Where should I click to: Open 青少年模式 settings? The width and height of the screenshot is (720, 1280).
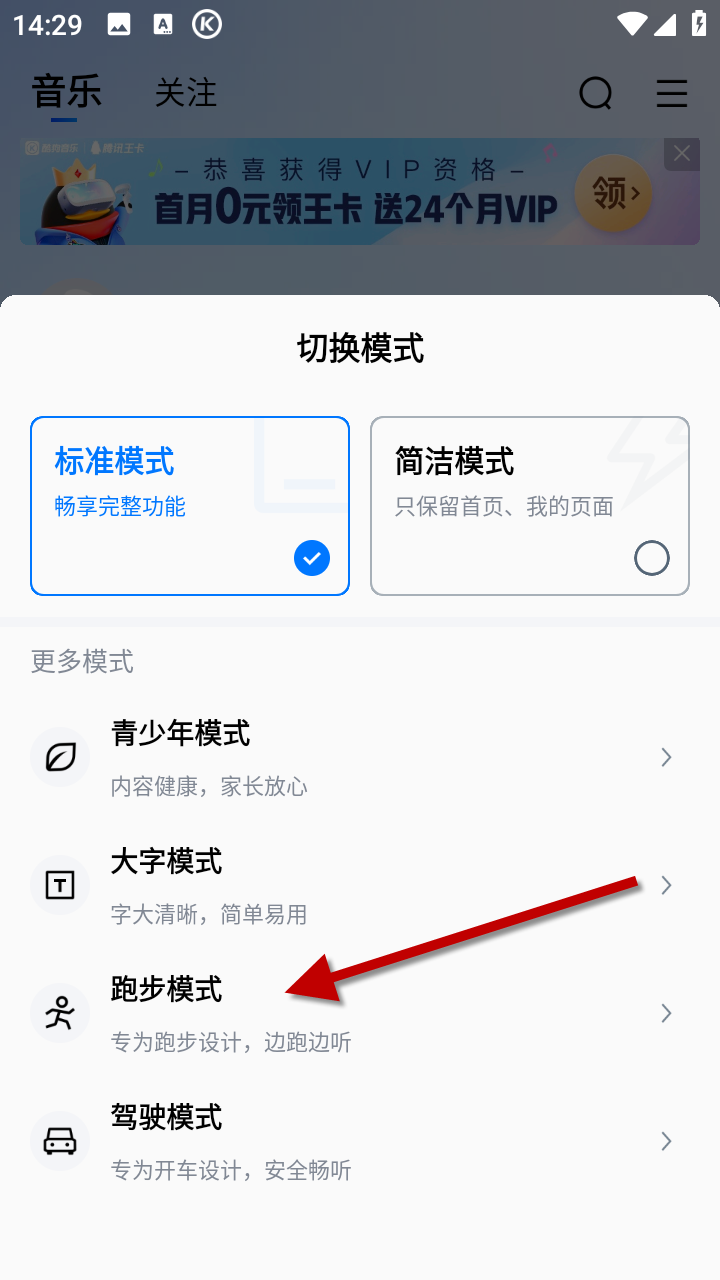360,757
